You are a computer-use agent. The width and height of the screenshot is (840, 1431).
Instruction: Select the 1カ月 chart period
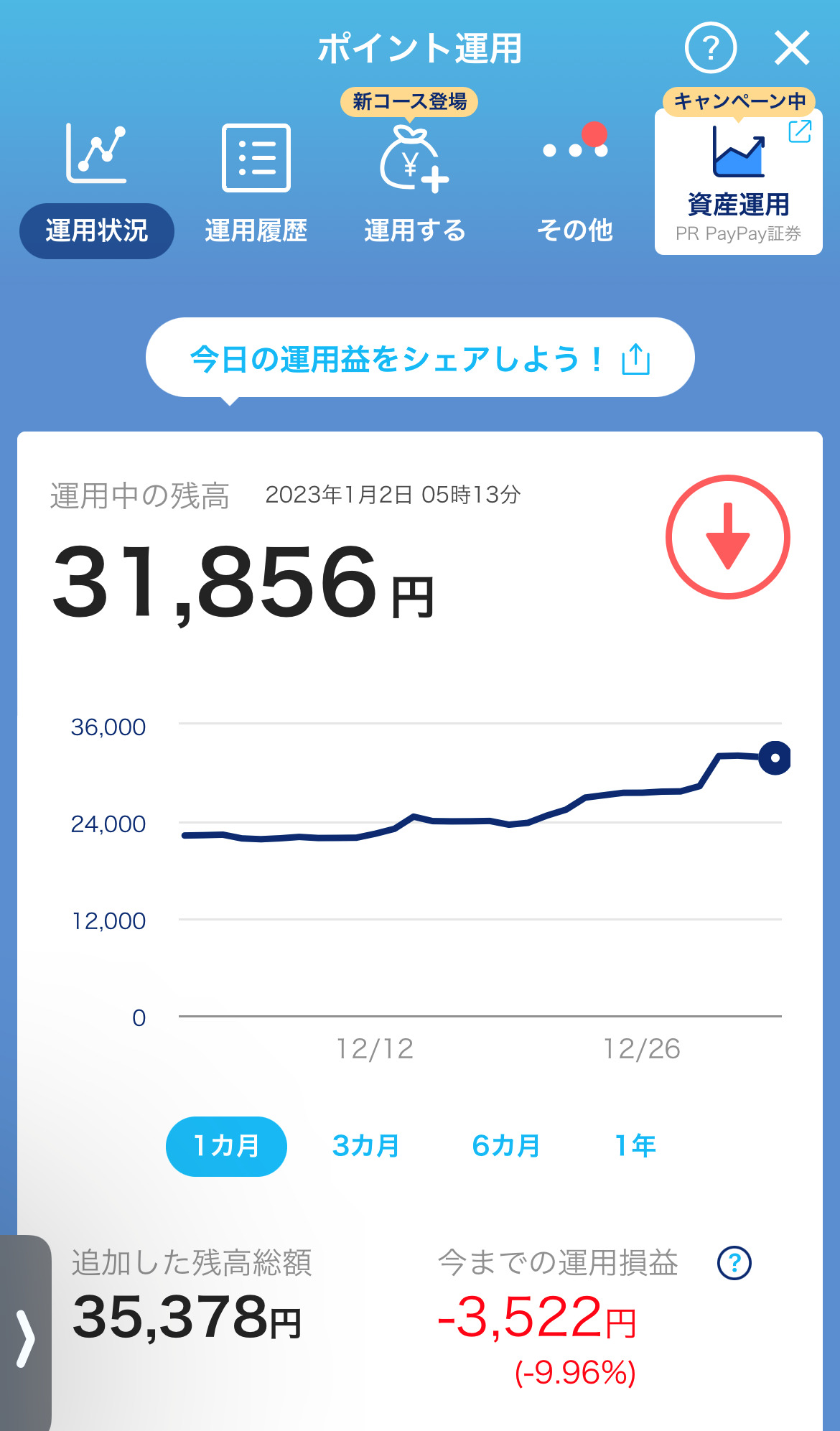pos(226,1146)
